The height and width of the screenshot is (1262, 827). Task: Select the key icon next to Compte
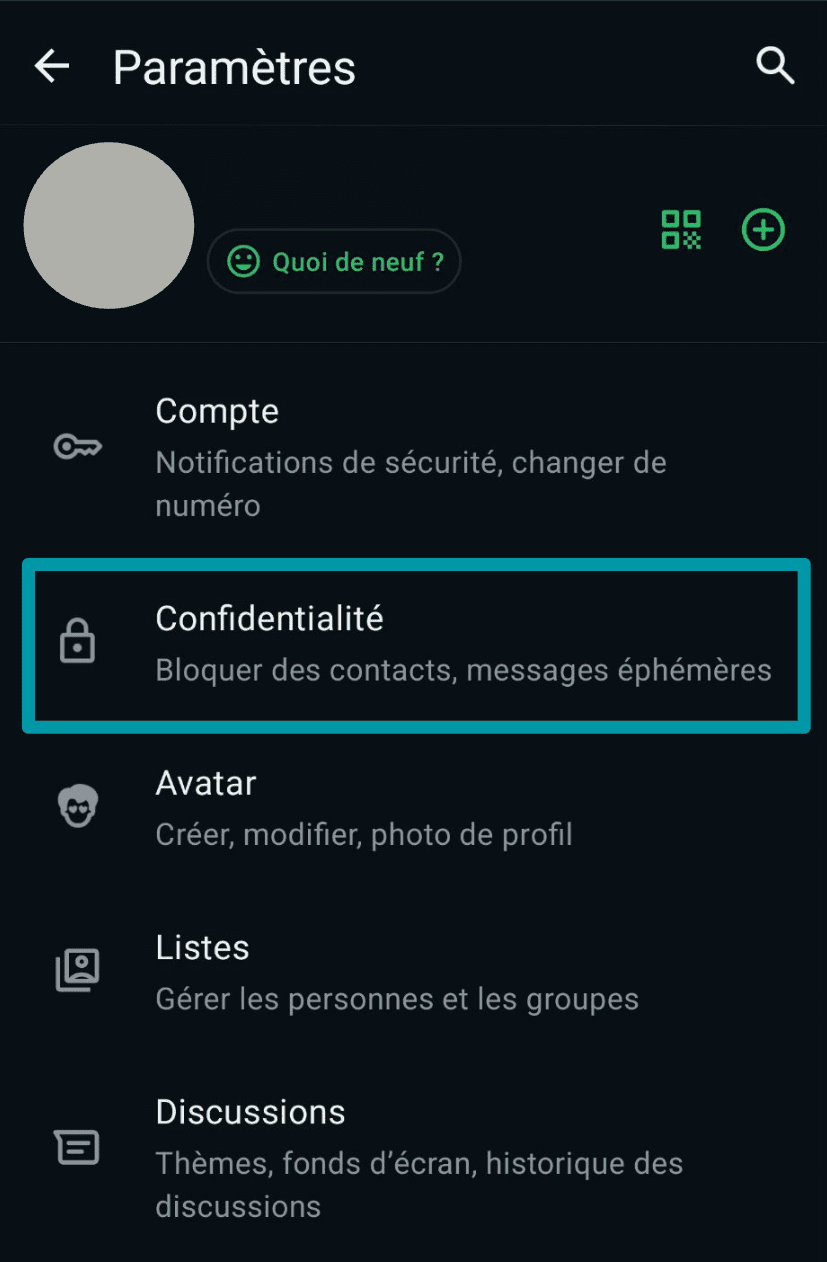78,447
